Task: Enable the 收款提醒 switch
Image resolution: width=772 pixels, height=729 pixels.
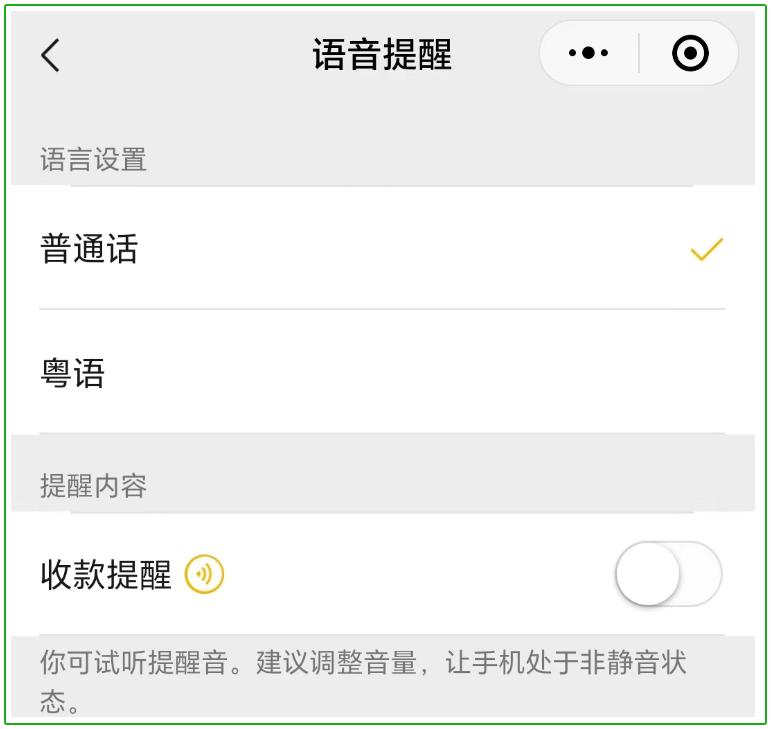Action: [667, 574]
